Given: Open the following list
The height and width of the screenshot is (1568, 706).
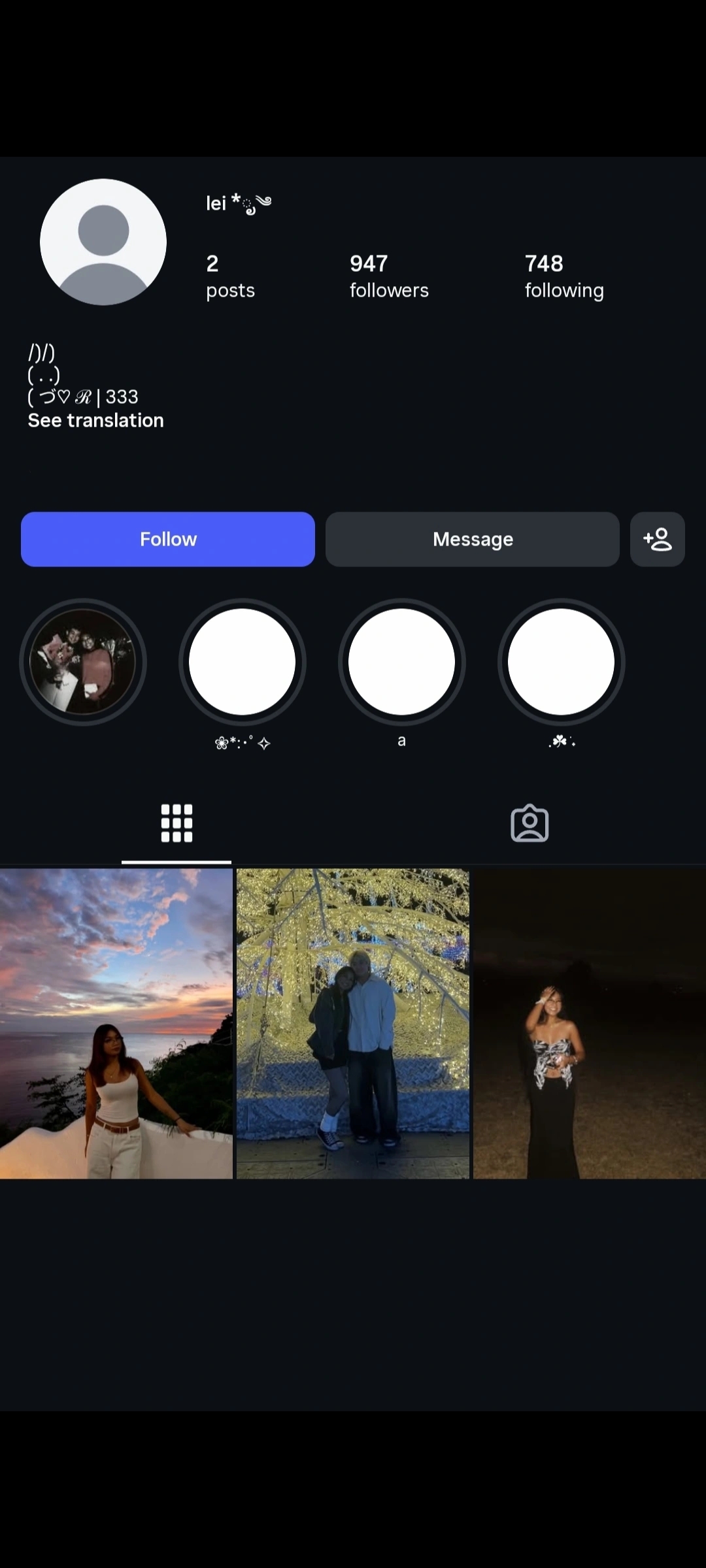Looking at the screenshot, I should click(563, 276).
